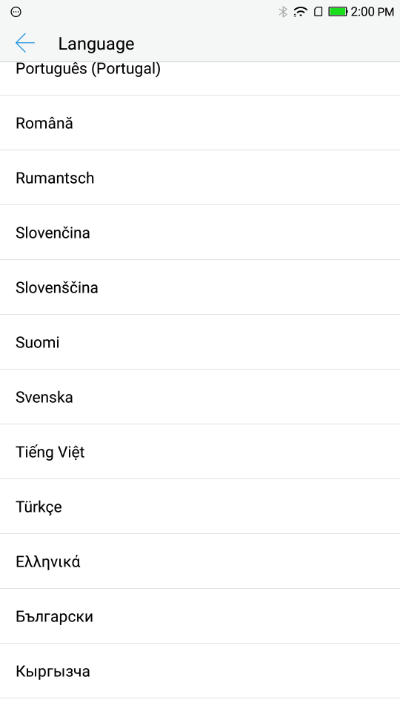The image size is (400, 711).
Task: Choose Română as the language
Action: [200, 123]
